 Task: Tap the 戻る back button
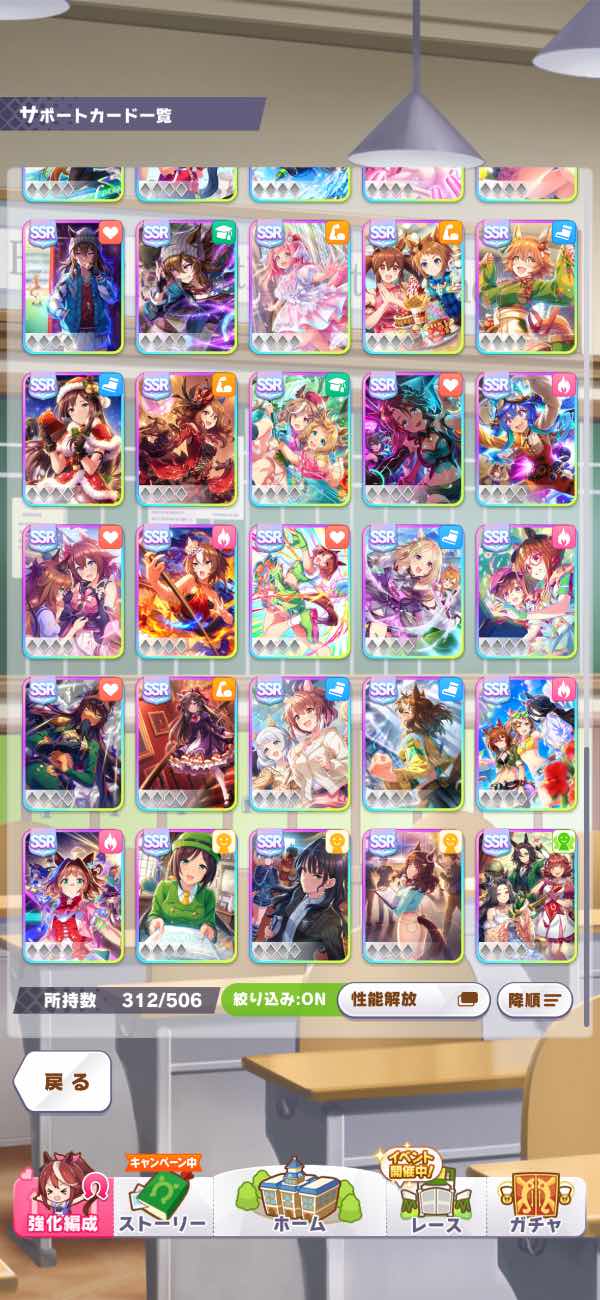pos(67,1082)
